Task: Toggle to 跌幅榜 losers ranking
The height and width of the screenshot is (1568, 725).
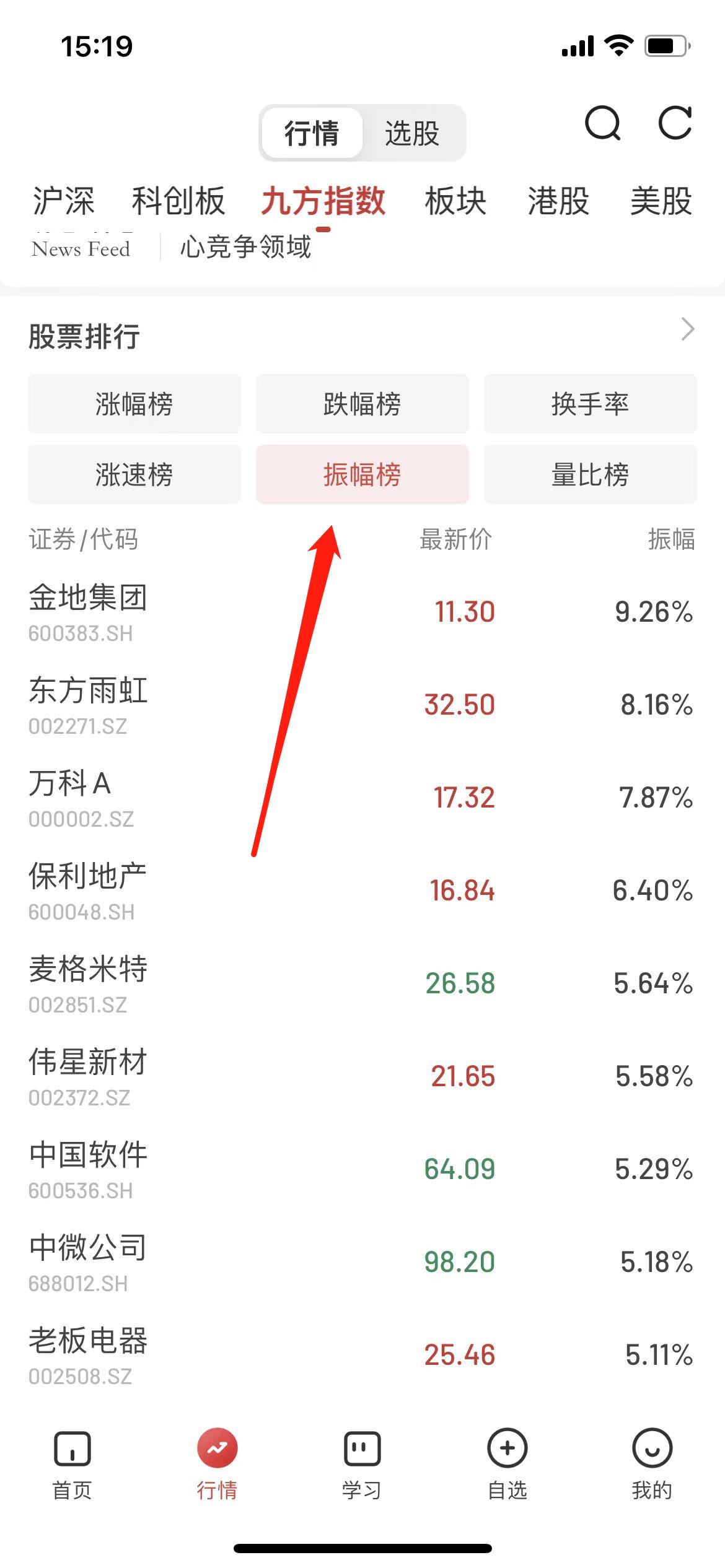Action: click(362, 404)
